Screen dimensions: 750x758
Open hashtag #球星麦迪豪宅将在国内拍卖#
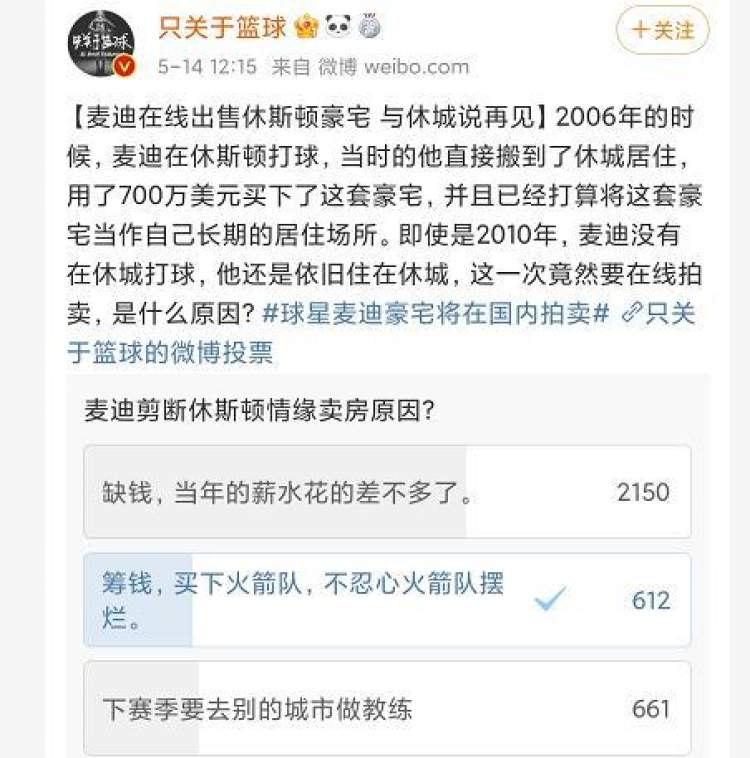[436, 312]
